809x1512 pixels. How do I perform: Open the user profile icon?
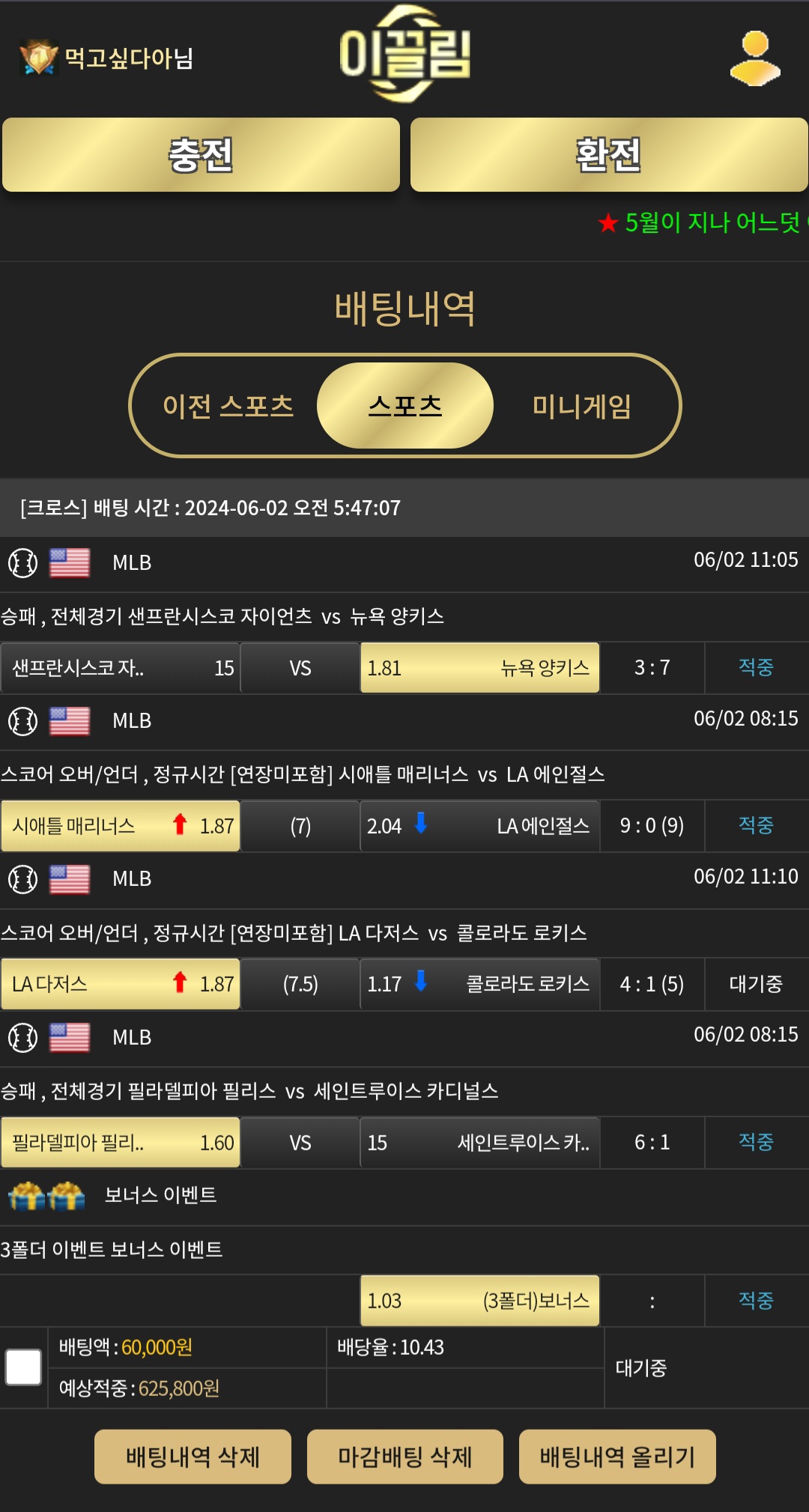click(x=755, y=58)
